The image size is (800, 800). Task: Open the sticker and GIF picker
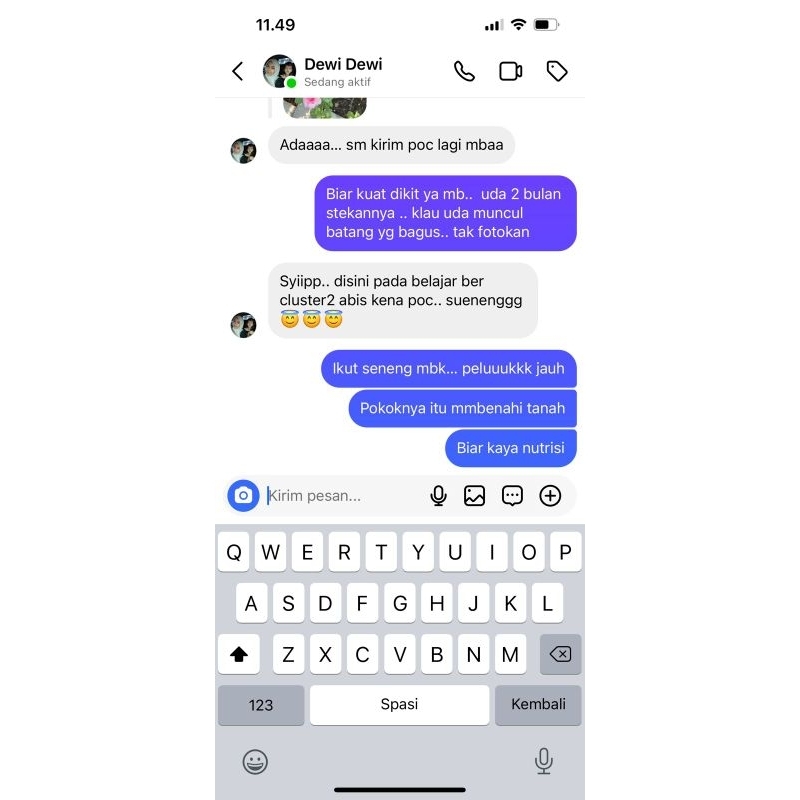(512, 495)
